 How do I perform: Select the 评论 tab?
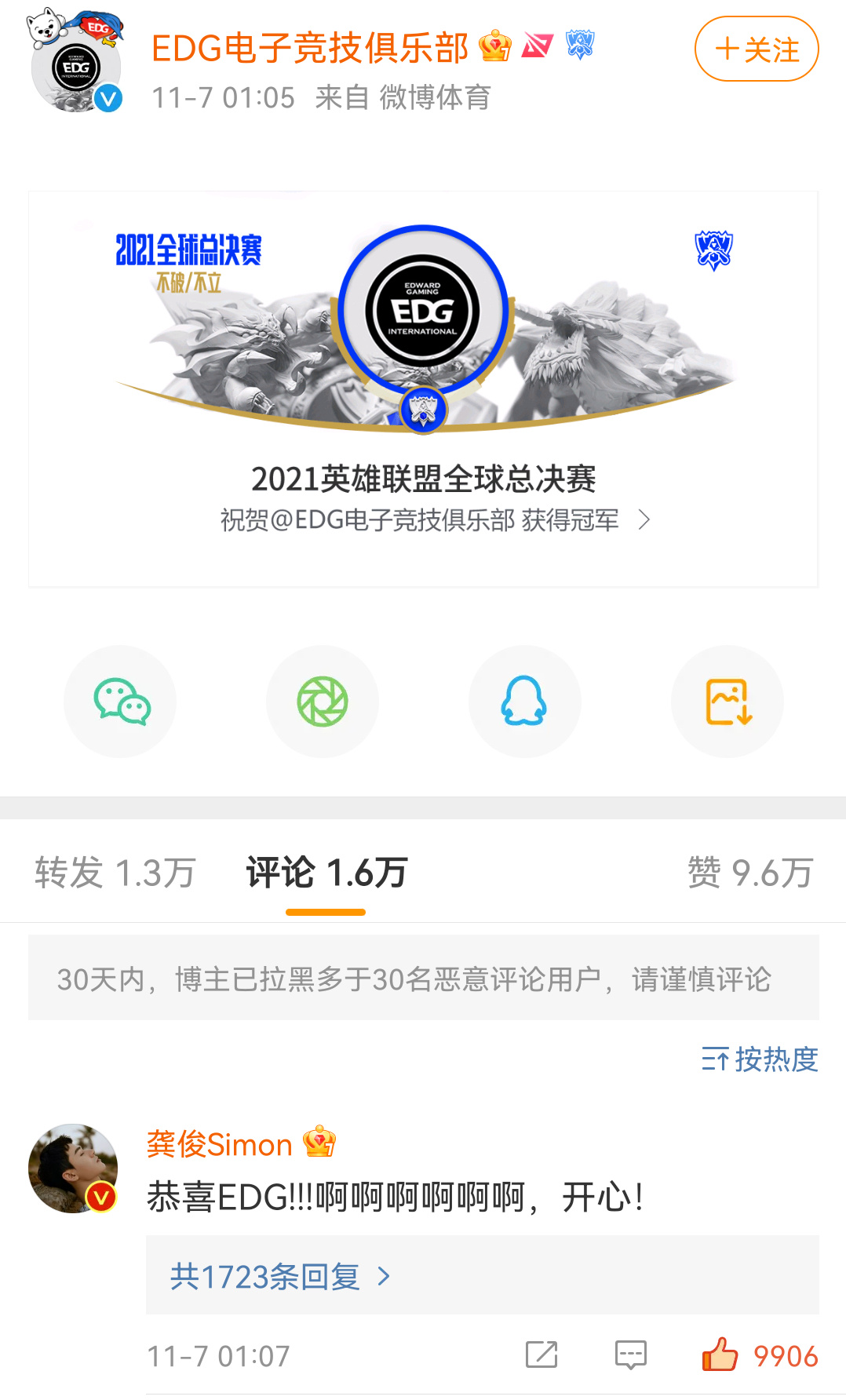coord(326,873)
